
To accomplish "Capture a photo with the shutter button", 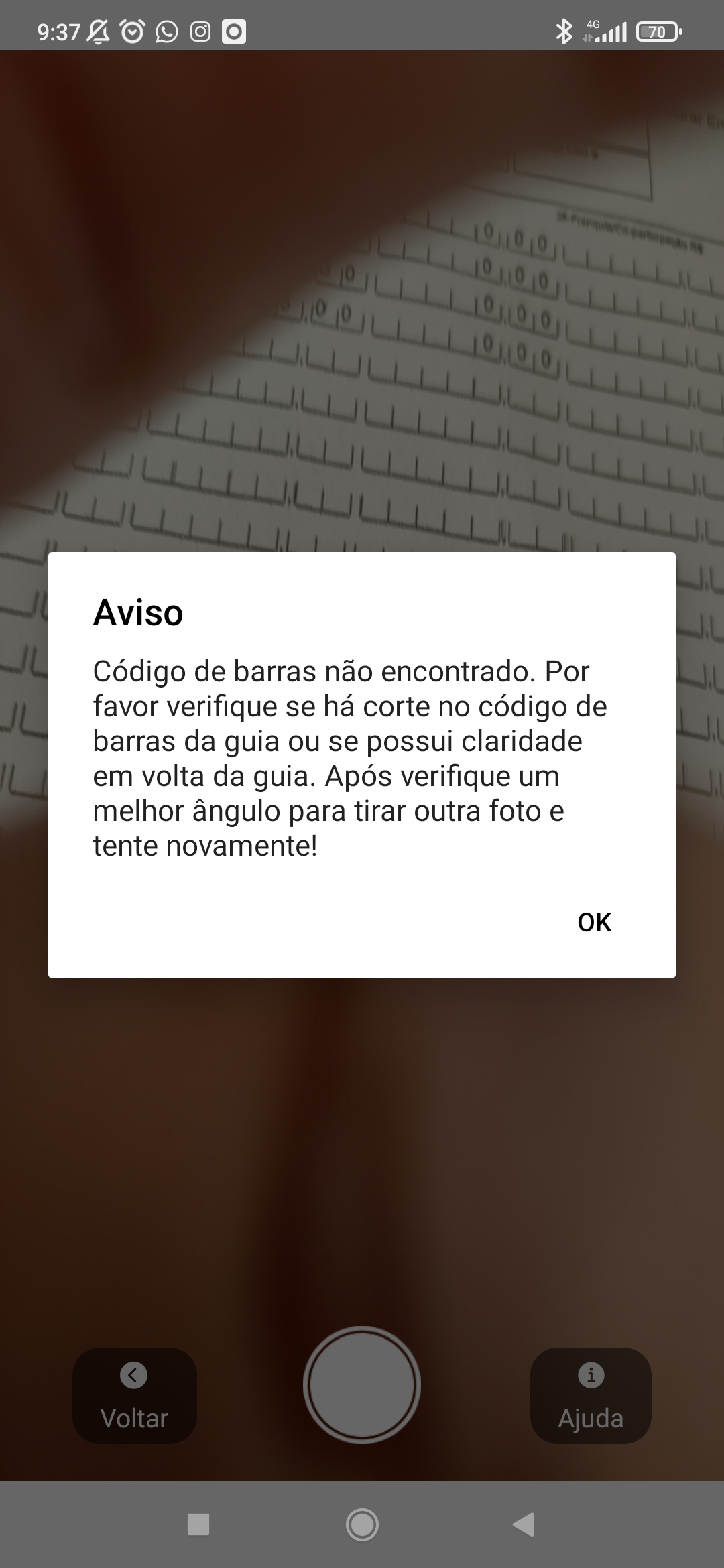I will pyautogui.click(x=362, y=1384).
